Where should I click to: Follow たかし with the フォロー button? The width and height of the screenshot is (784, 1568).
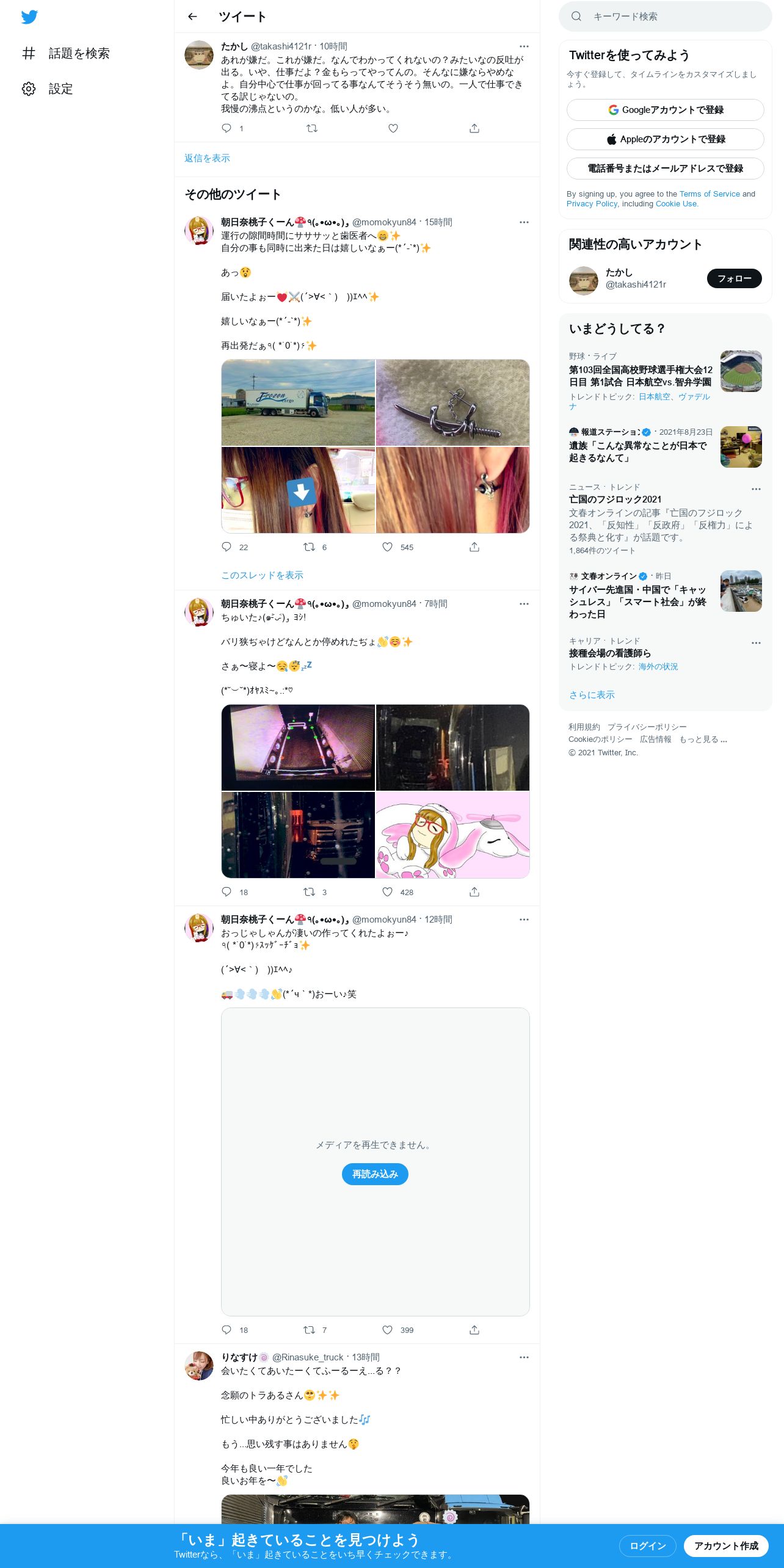(735, 278)
